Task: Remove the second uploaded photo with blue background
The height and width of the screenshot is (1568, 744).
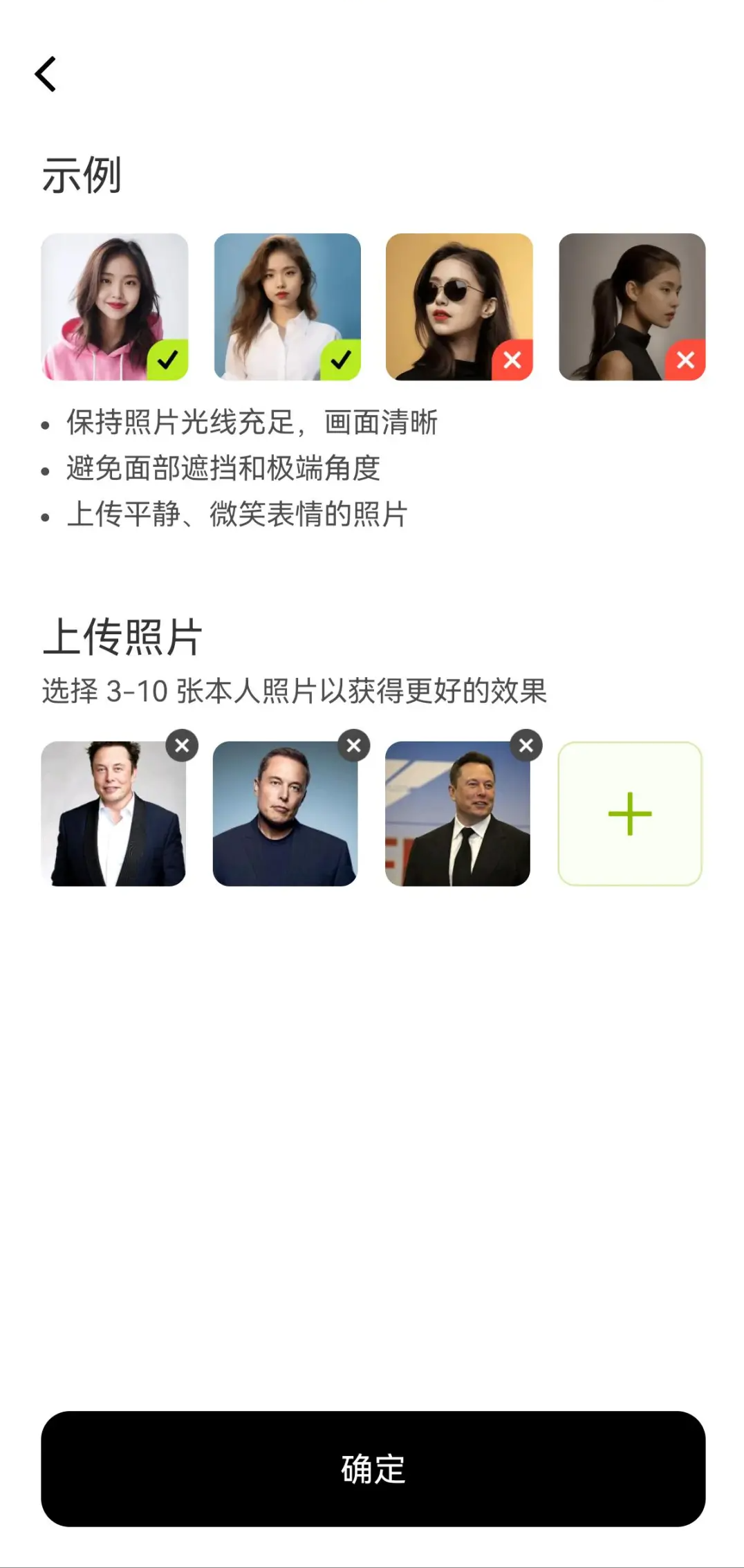Action: (x=354, y=746)
